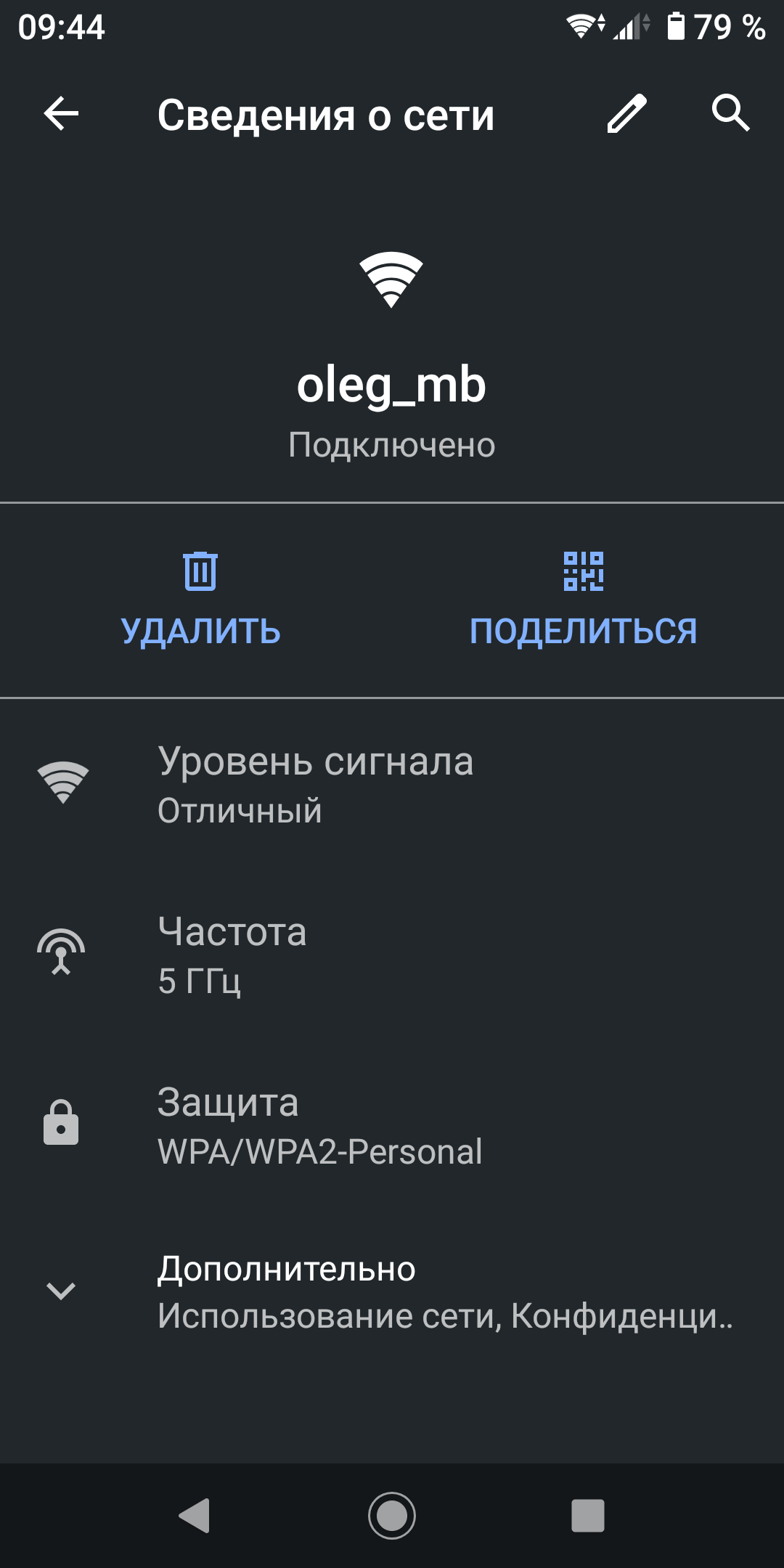The height and width of the screenshot is (1568, 784).
Task: Expand the Дополнительно section
Action: point(392,1292)
